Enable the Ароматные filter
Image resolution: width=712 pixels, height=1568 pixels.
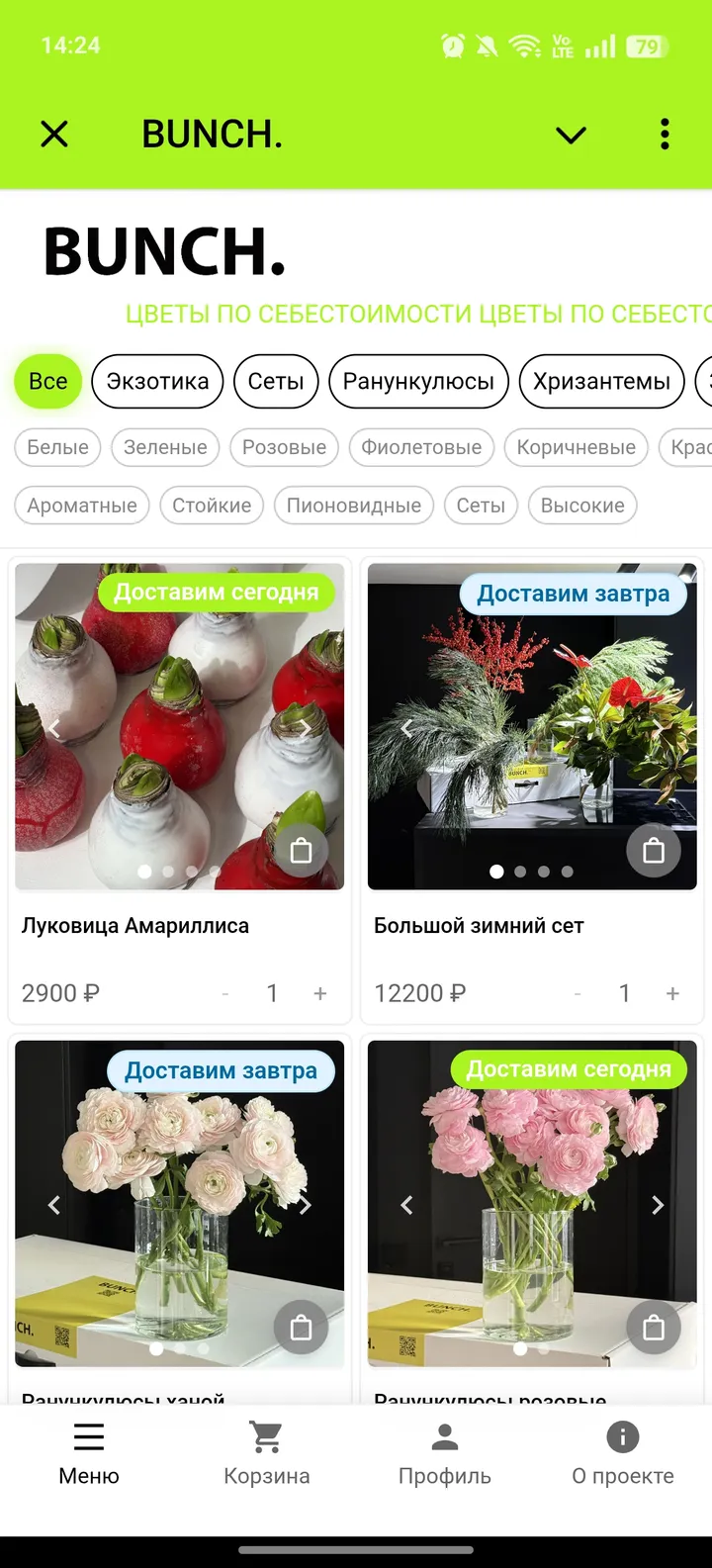point(81,506)
